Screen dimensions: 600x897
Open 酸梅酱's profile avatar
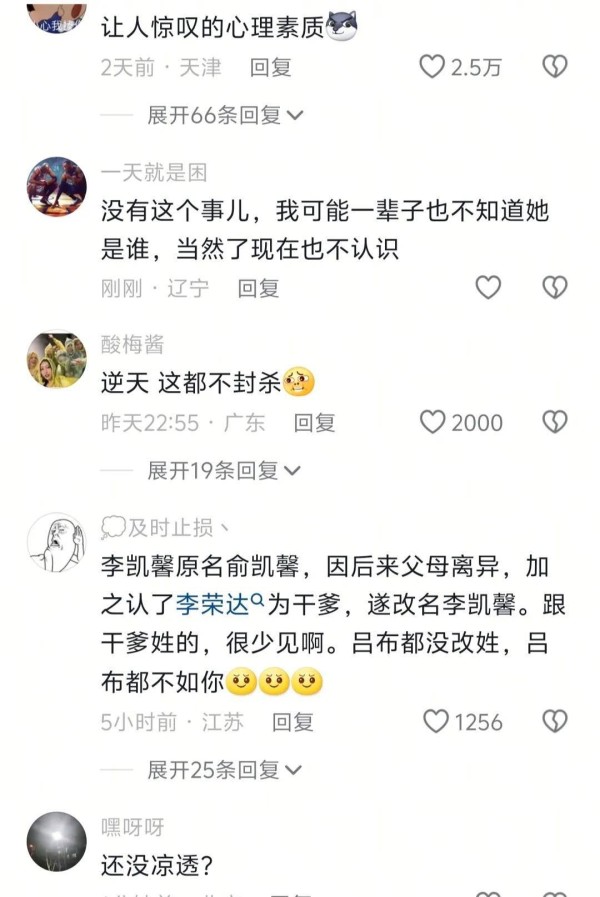click(57, 360)
